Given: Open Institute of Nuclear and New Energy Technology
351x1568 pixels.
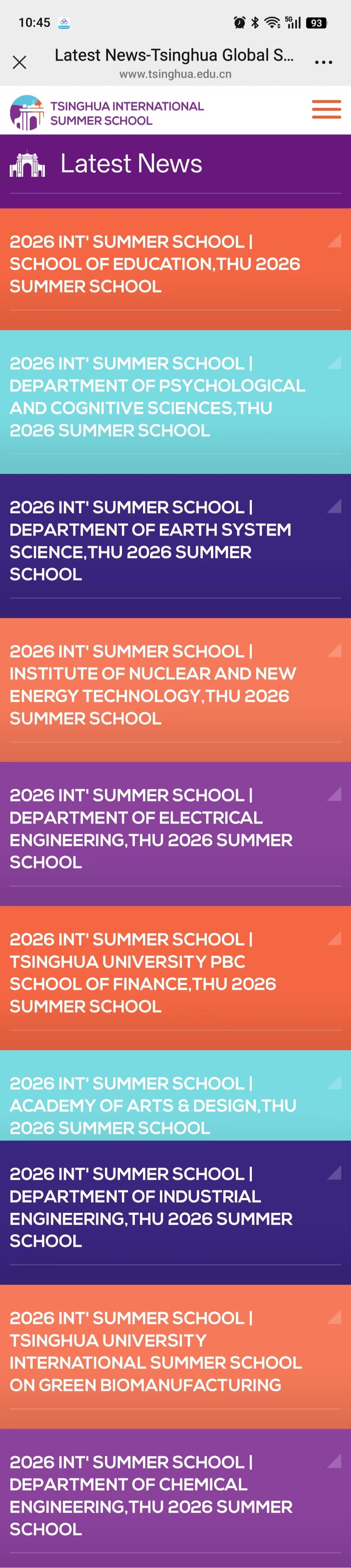Looking at the screenshot, I should (x=153, y=685).
